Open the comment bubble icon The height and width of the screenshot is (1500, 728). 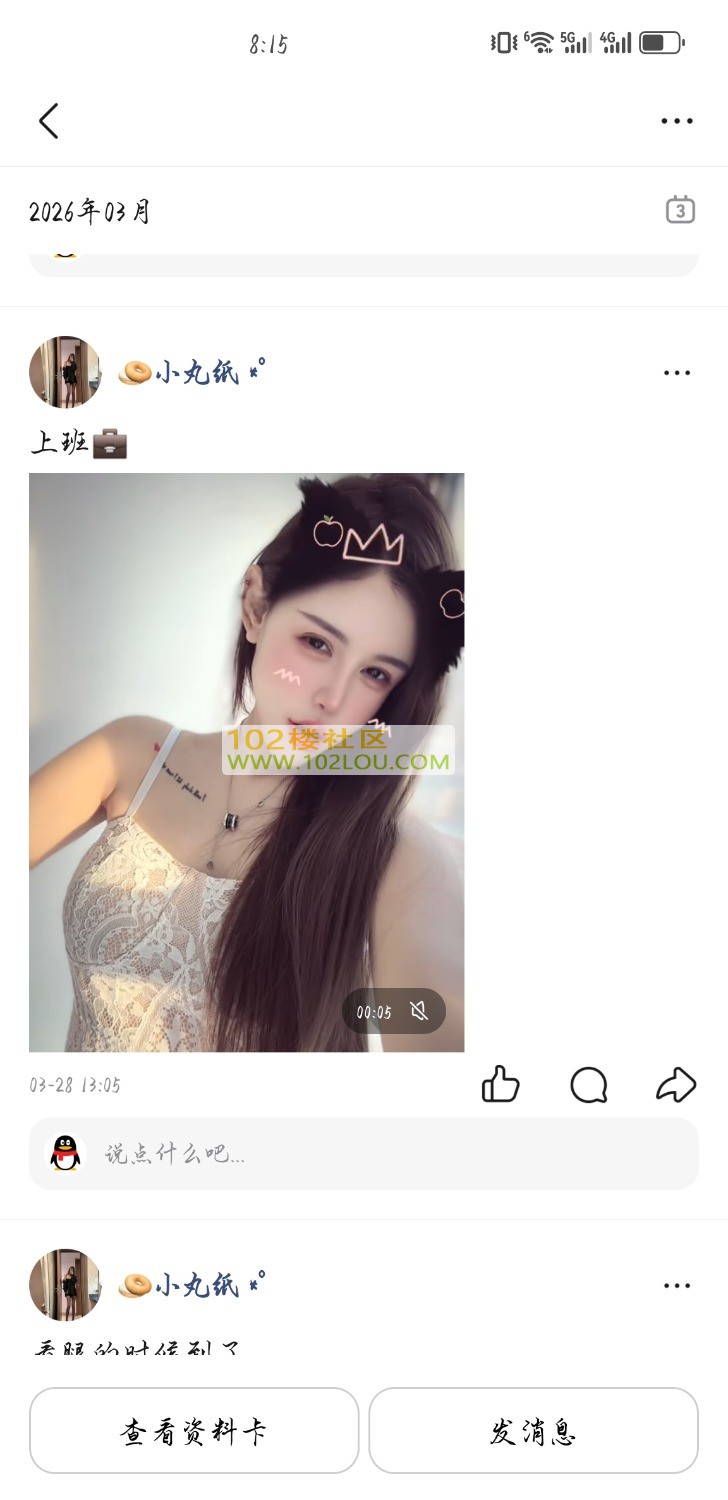(589, 1084)
